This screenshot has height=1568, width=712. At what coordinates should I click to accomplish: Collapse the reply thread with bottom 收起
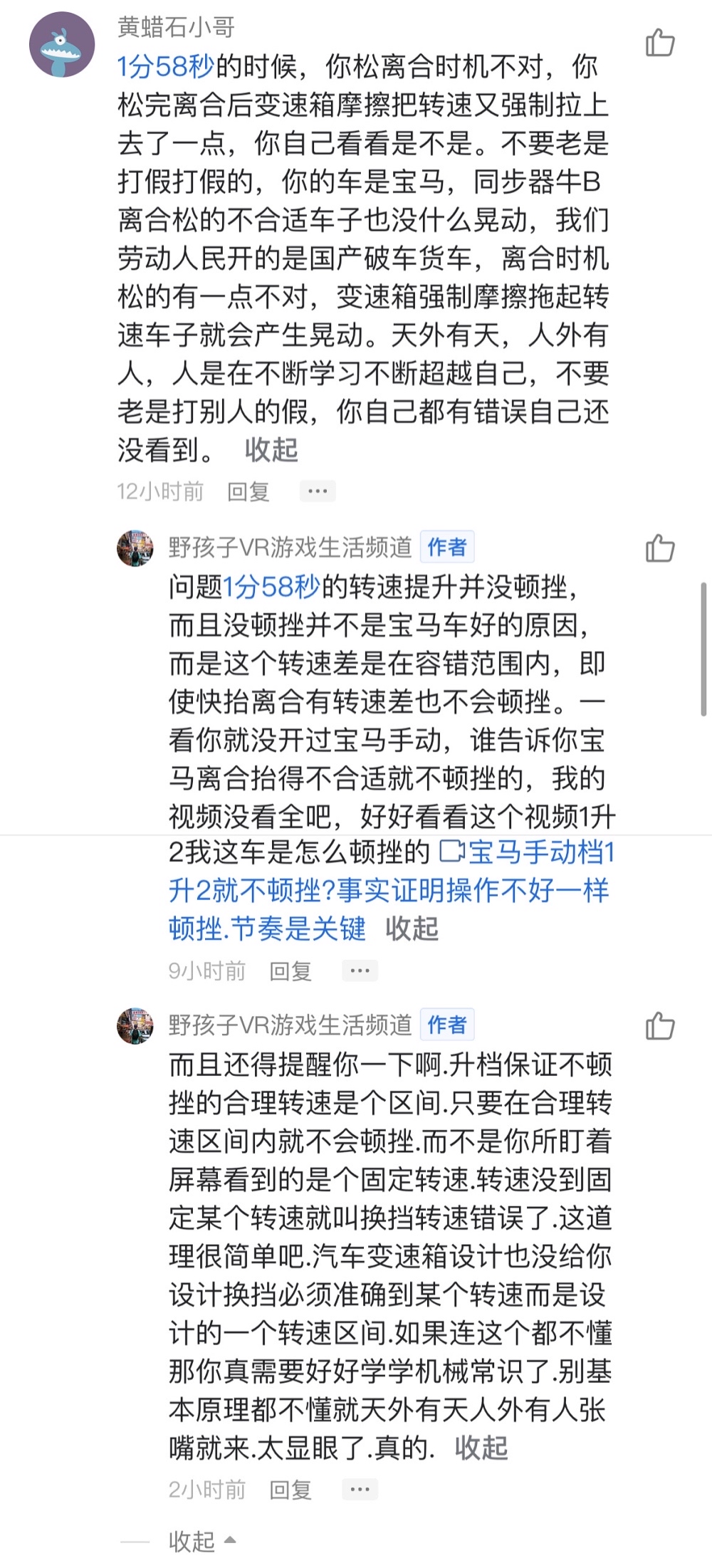tap(201, 1542)
